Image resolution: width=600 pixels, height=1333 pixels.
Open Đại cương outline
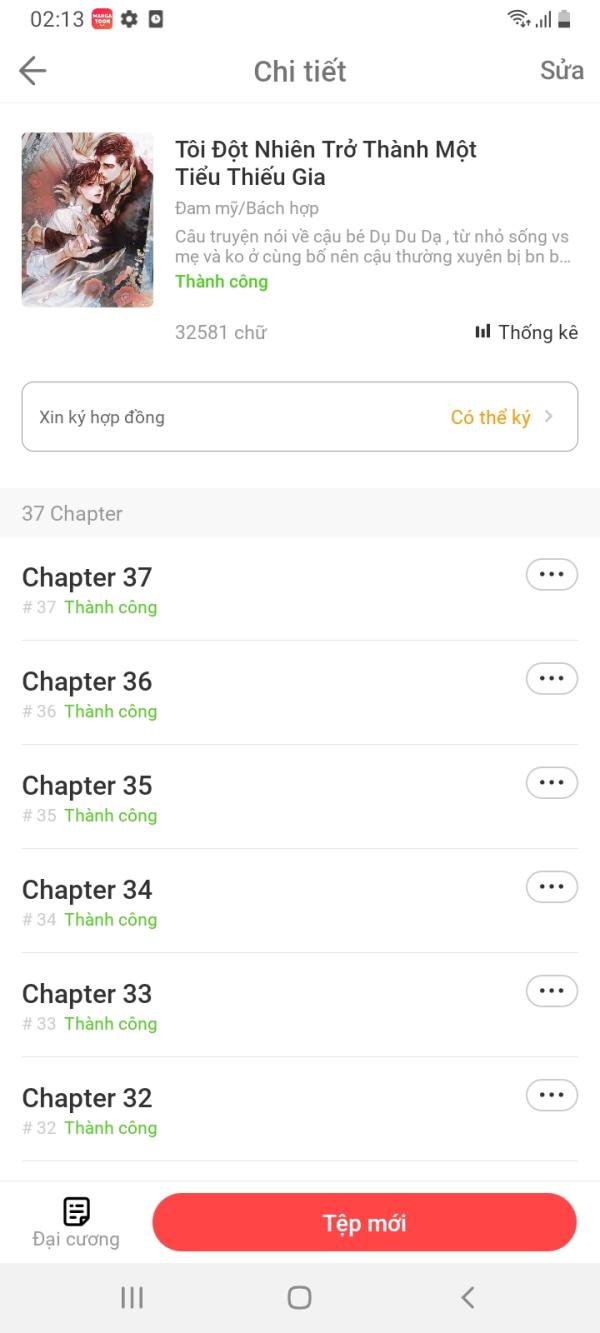point(76,1222)
